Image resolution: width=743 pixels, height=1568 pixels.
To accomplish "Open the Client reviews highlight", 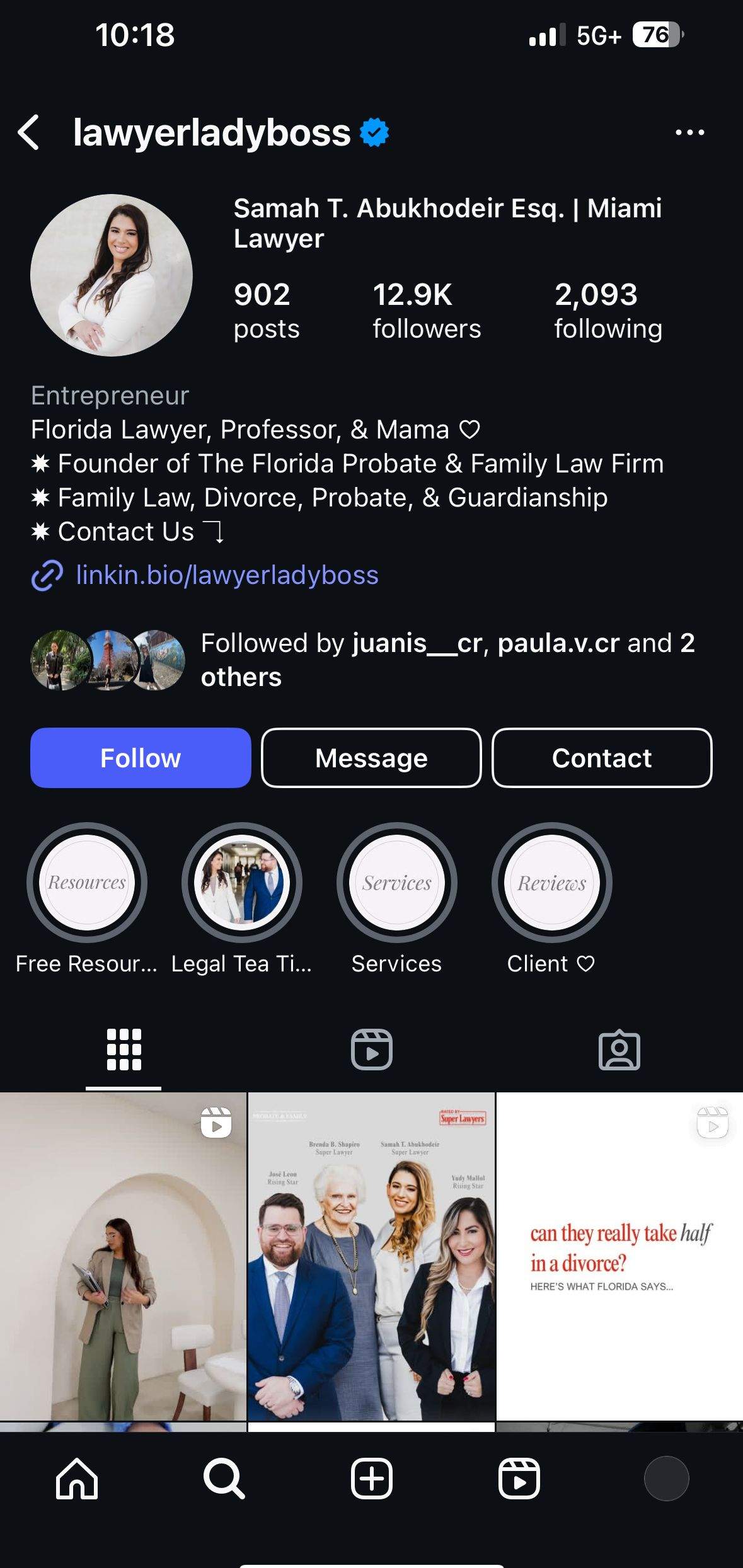I will [x=552, y=883].
